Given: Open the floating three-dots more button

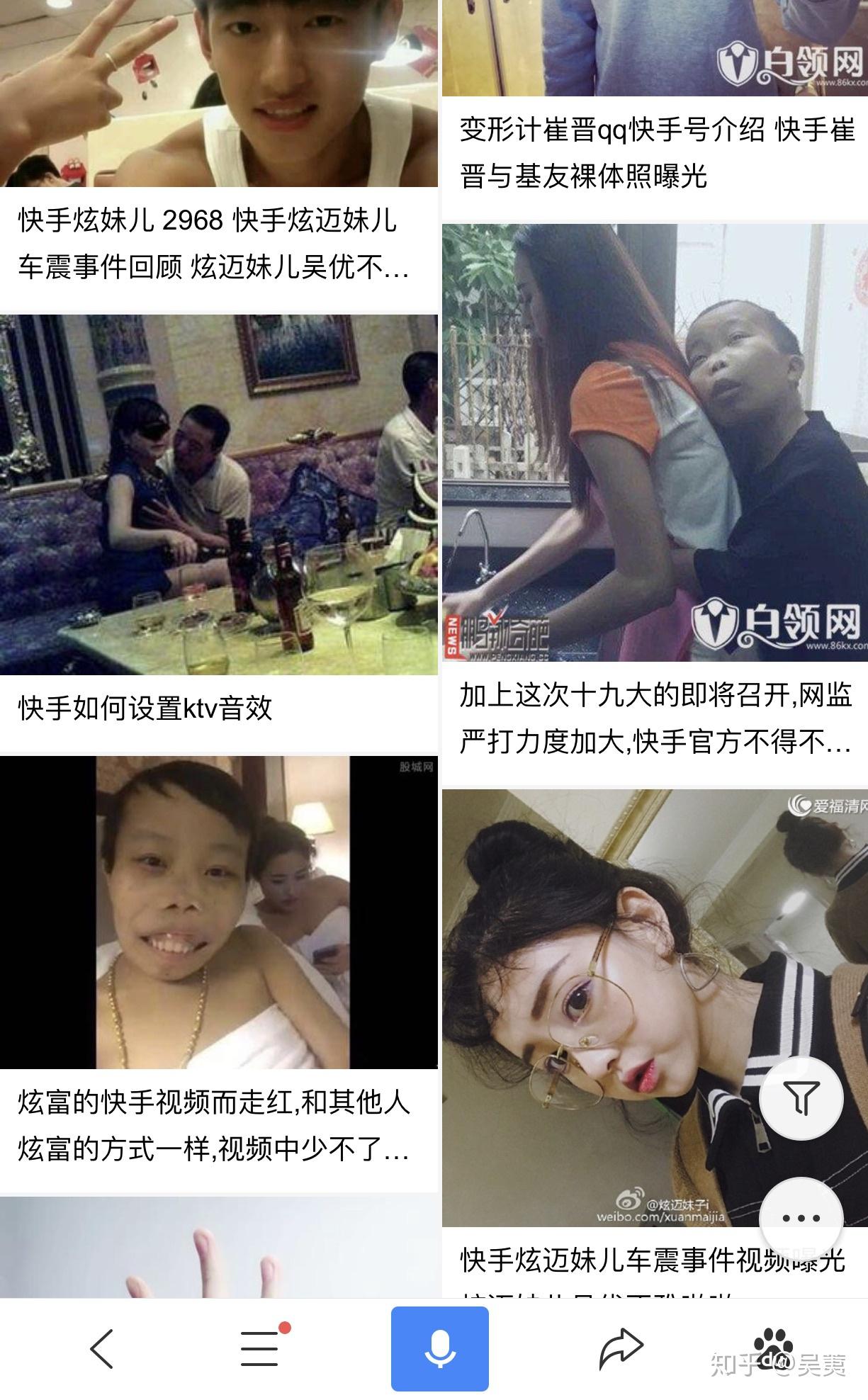Looking at the screenshot, I should tap(801, 1219).
